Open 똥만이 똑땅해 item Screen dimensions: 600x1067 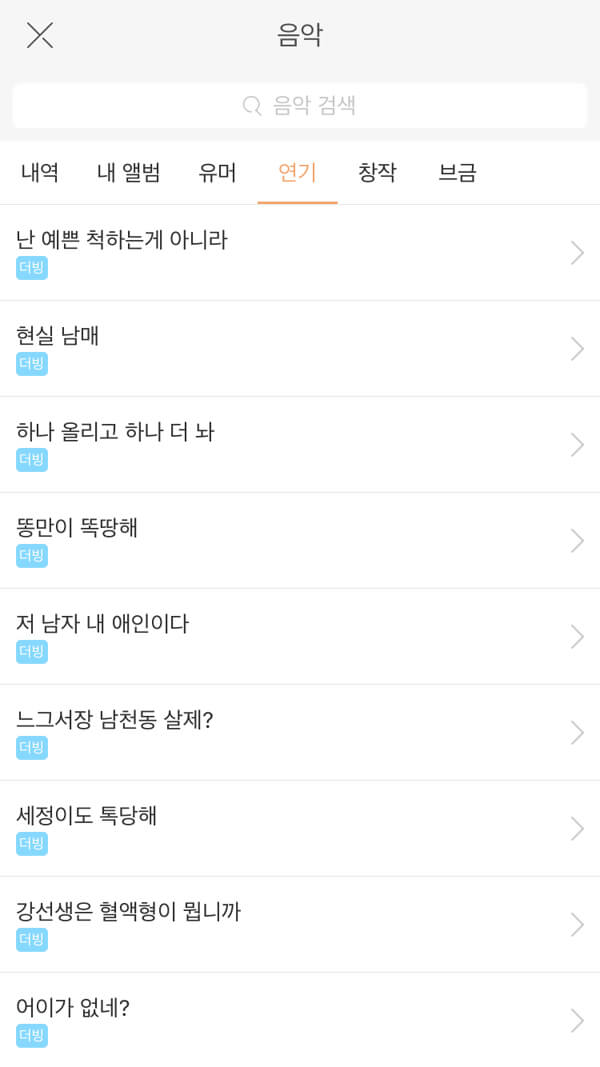click(x=300, y=540)
